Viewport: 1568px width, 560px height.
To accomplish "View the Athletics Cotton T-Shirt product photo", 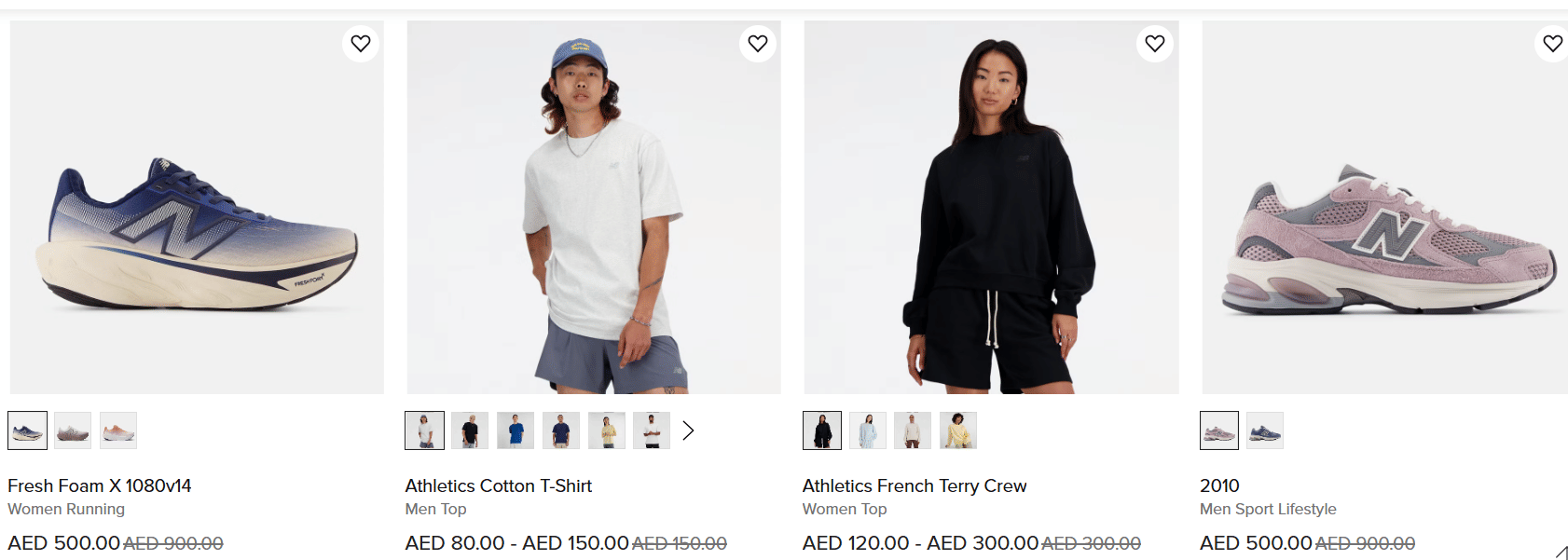I will 594,207.
